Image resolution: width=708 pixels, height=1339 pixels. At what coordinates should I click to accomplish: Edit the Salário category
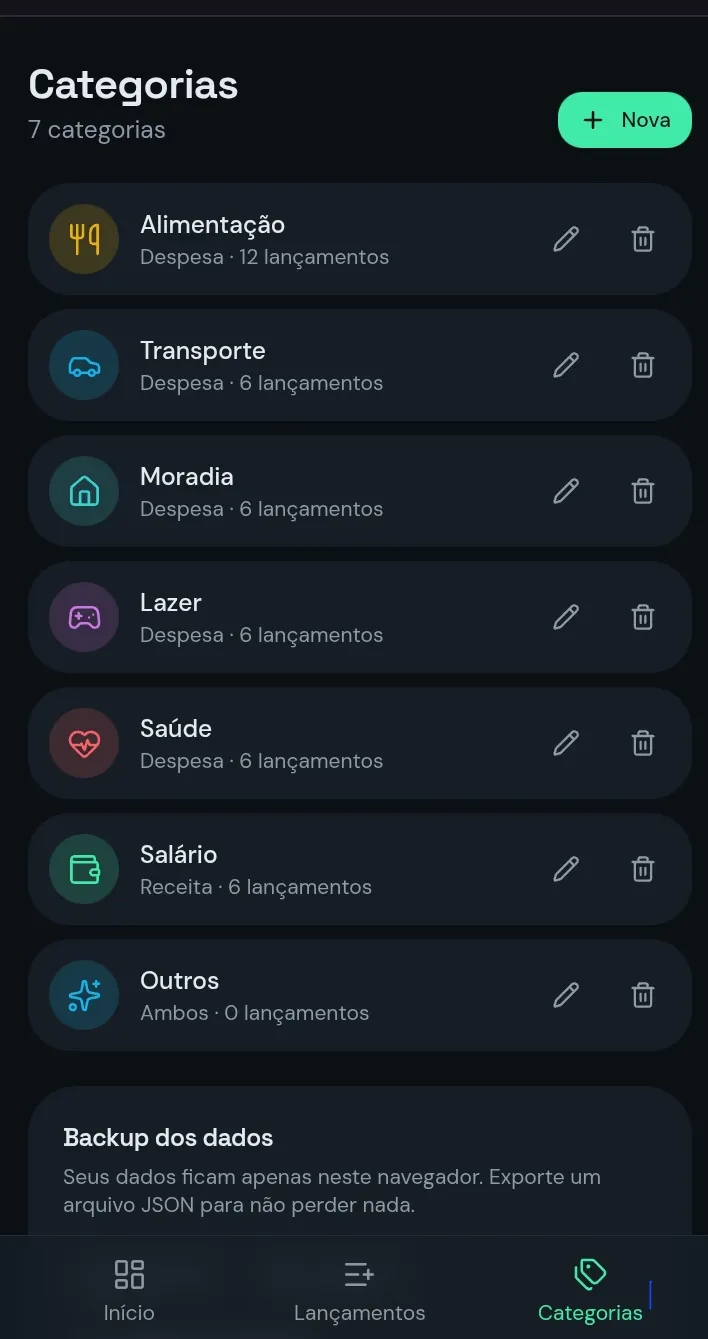click(x=566, y=869)
